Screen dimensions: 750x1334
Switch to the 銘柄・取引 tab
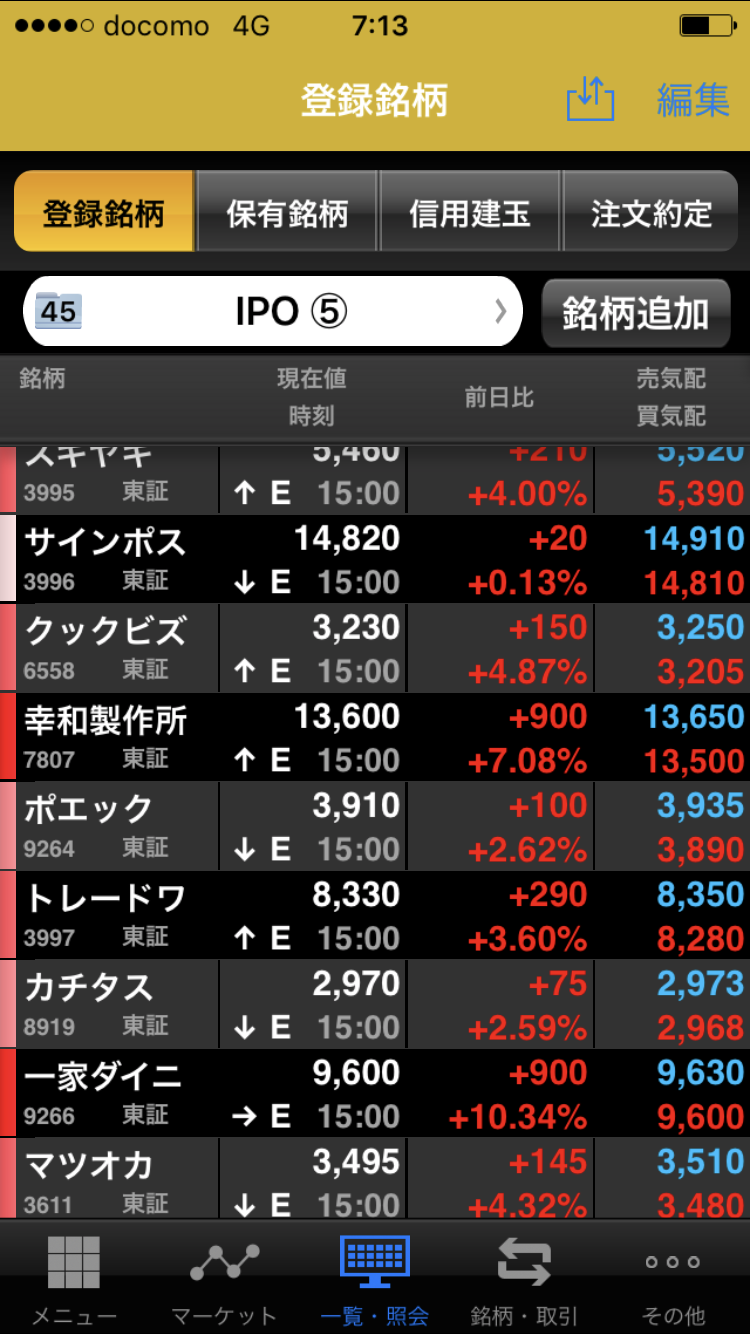pos(524,1278)
